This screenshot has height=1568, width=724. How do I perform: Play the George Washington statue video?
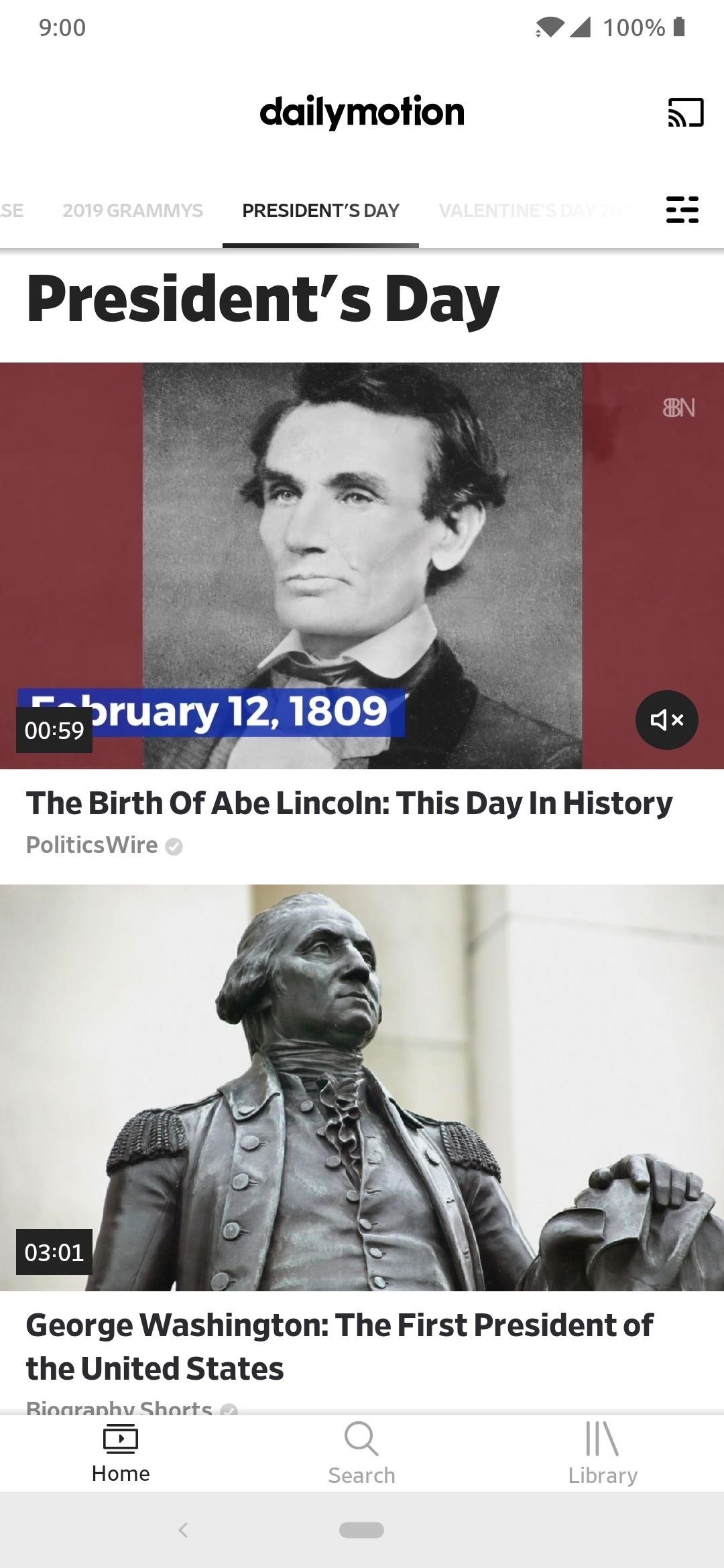tap(362, 1087)
